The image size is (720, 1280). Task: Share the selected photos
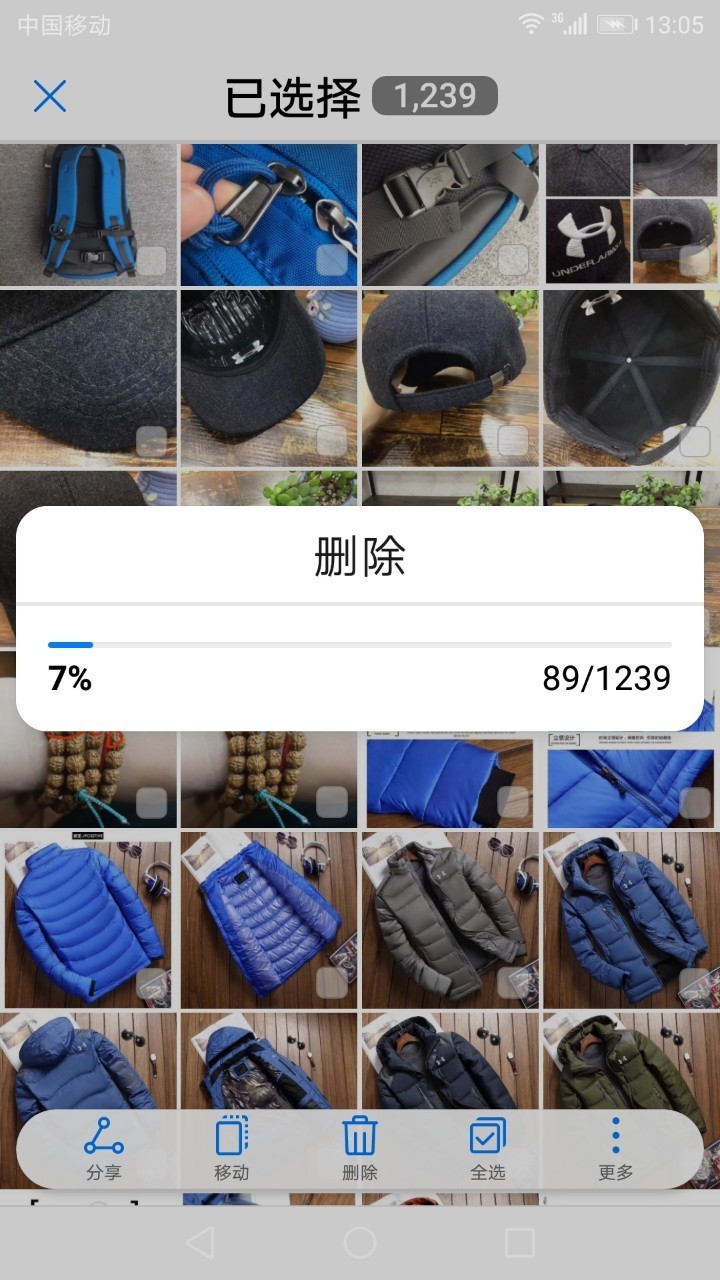tap(103, 1148)
